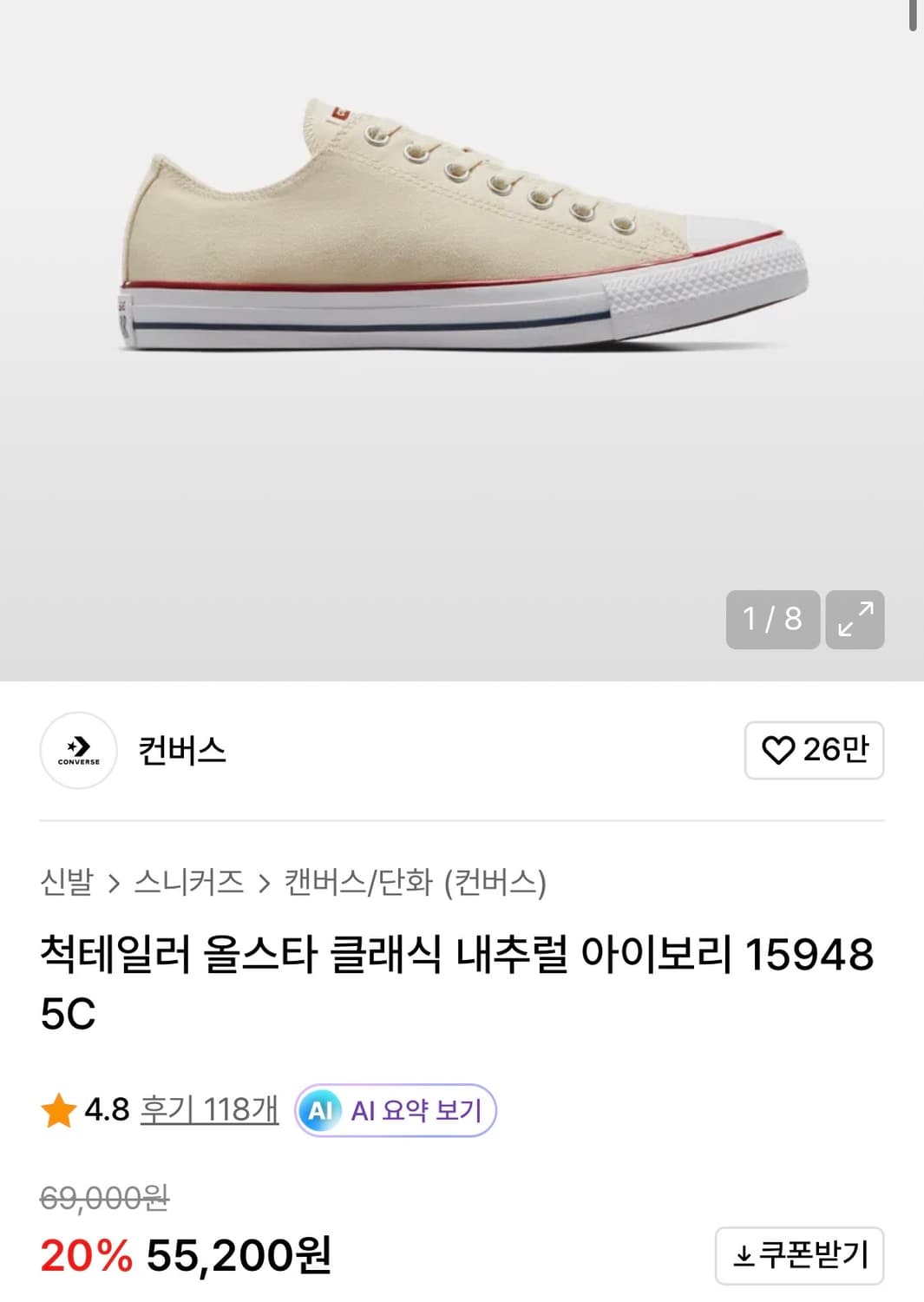Click the 1/8 image carousel counter
Screen dimensions: 924x1302
(773, 620)
